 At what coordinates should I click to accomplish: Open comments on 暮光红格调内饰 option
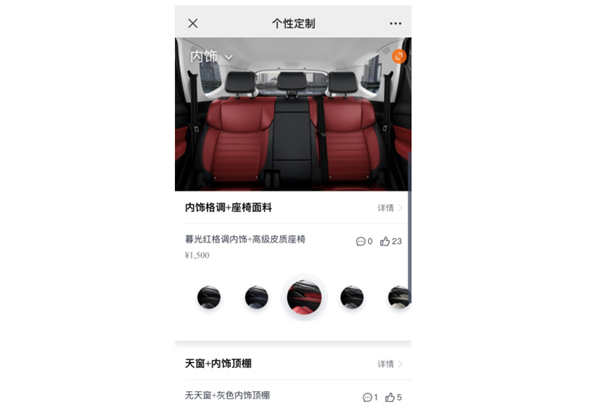[x=364, y=241]
